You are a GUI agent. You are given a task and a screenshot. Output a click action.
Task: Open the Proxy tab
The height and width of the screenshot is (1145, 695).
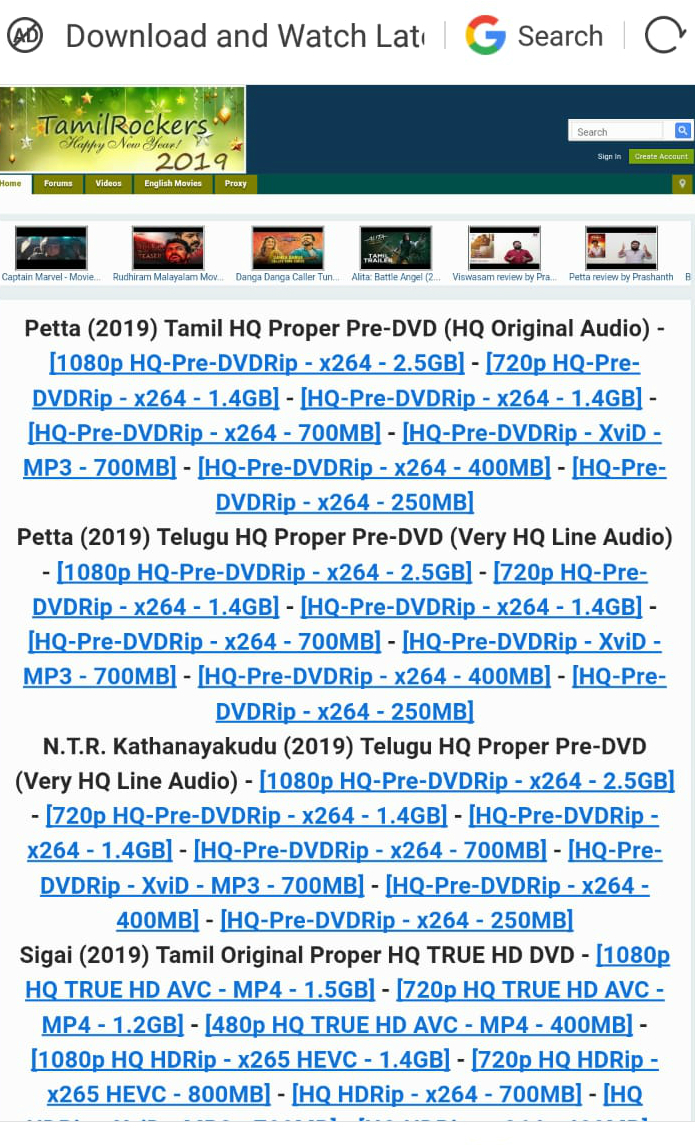[236, 183]
